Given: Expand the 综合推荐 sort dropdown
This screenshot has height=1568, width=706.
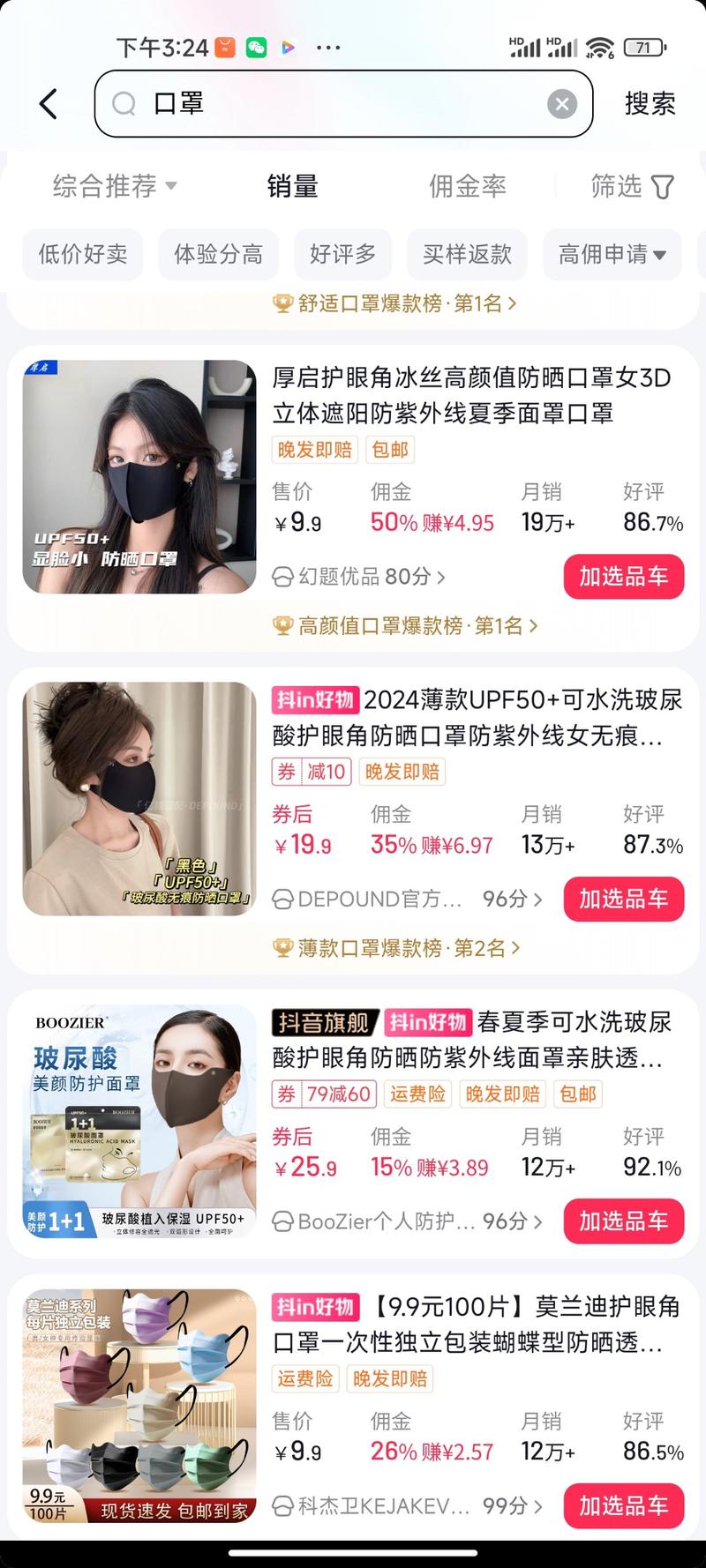Looking at the screenshot, I should tap(115, 186).
